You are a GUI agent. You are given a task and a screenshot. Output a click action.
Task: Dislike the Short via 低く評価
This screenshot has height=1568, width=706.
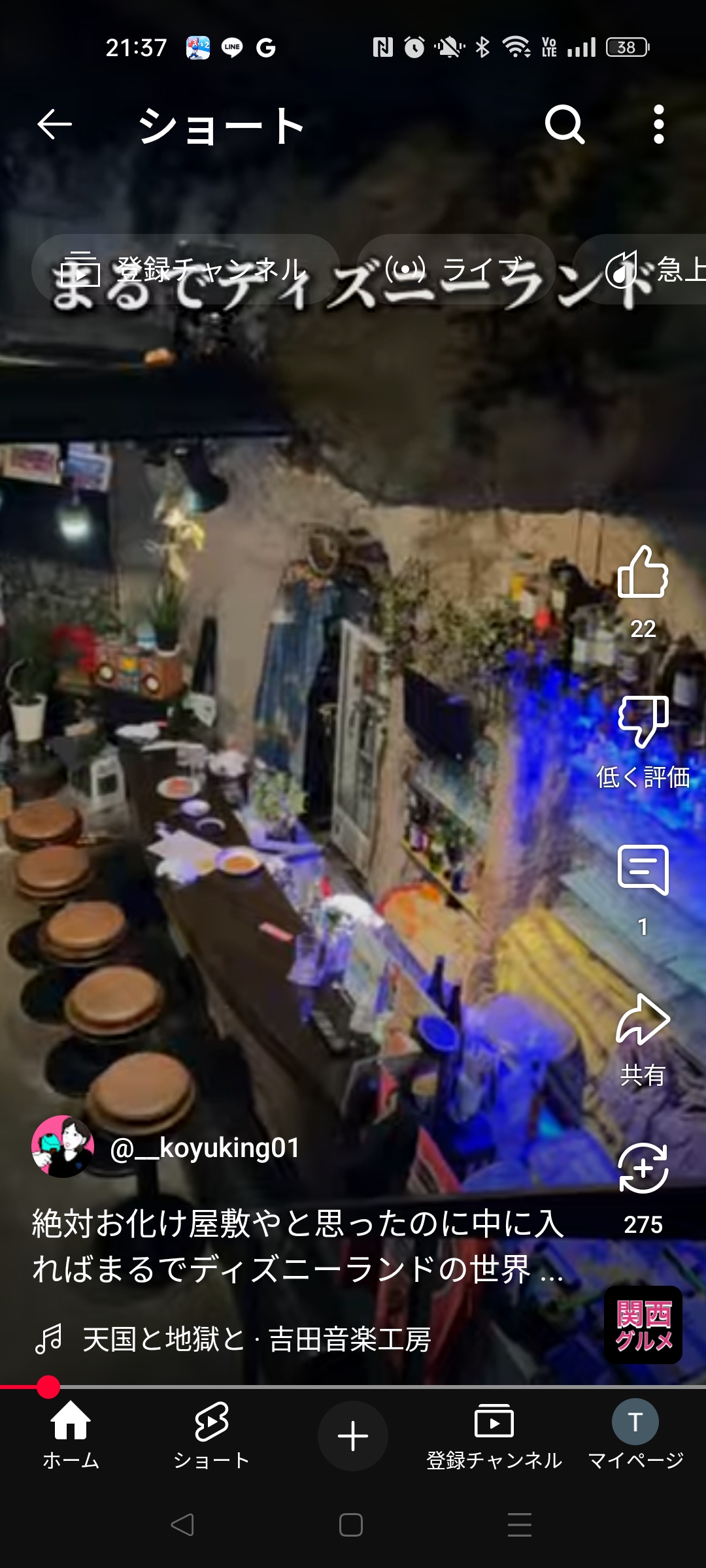643,722
